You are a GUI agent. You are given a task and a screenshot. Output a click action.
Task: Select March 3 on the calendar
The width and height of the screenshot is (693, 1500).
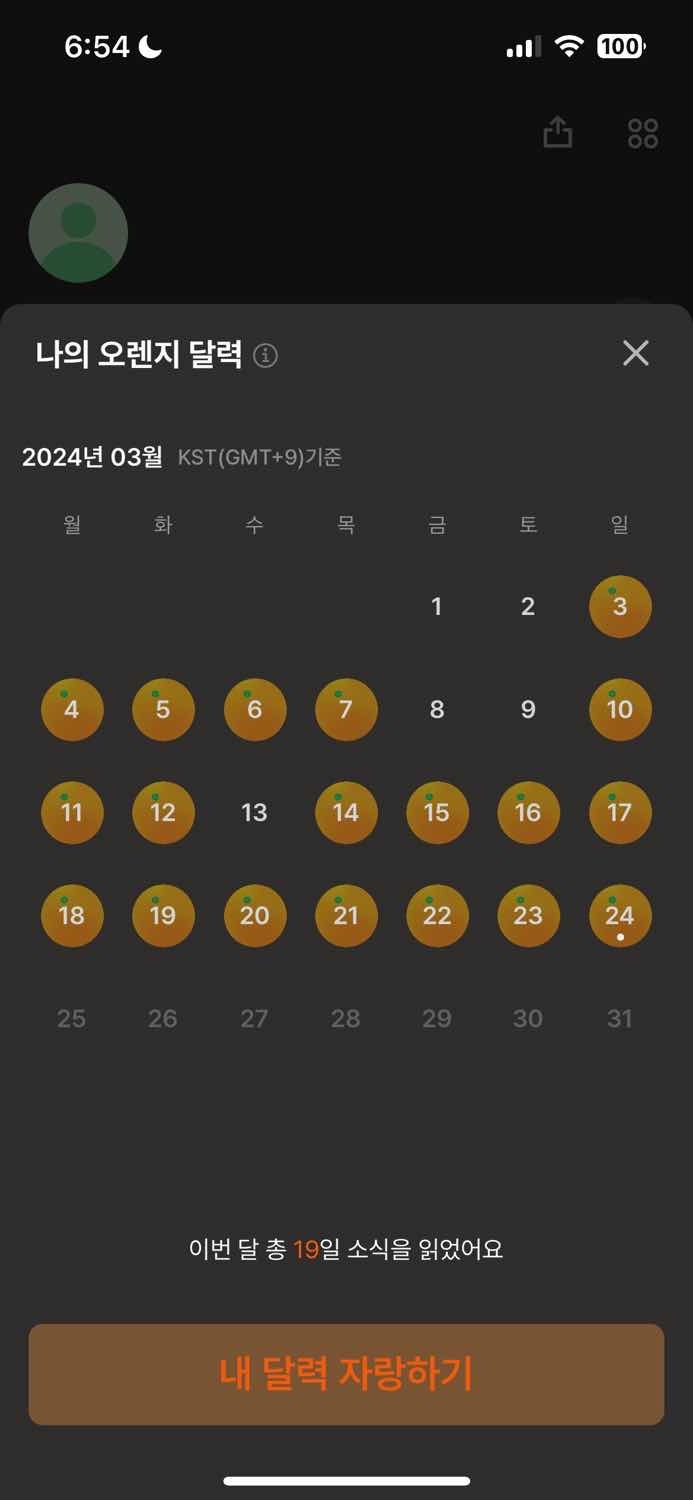click(x=620, y=606)
